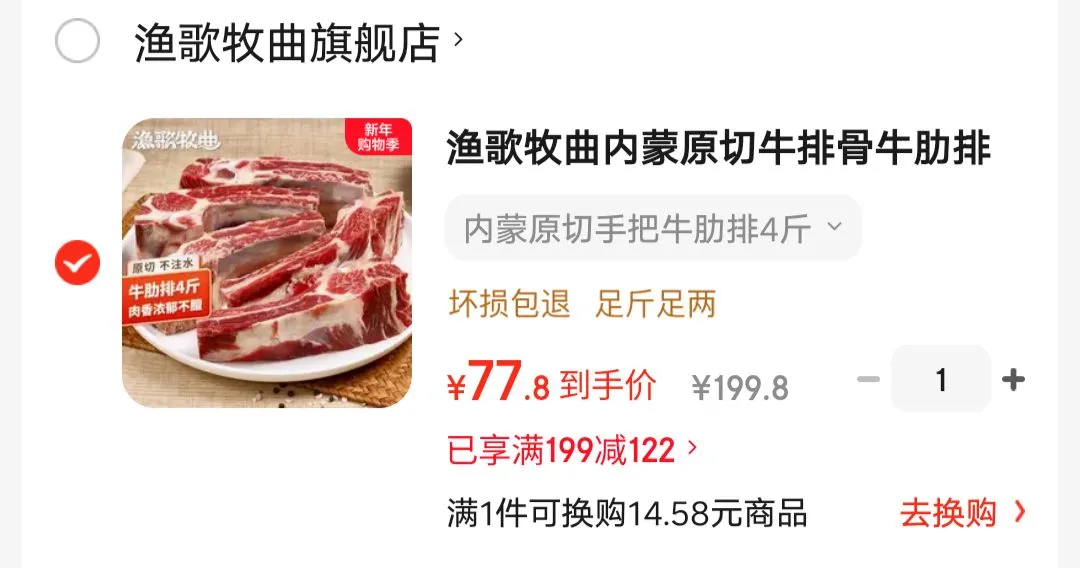This screenshot has width=1080, height=568.
Task: View the 已享满199减122 discount details
Action: 572,450
